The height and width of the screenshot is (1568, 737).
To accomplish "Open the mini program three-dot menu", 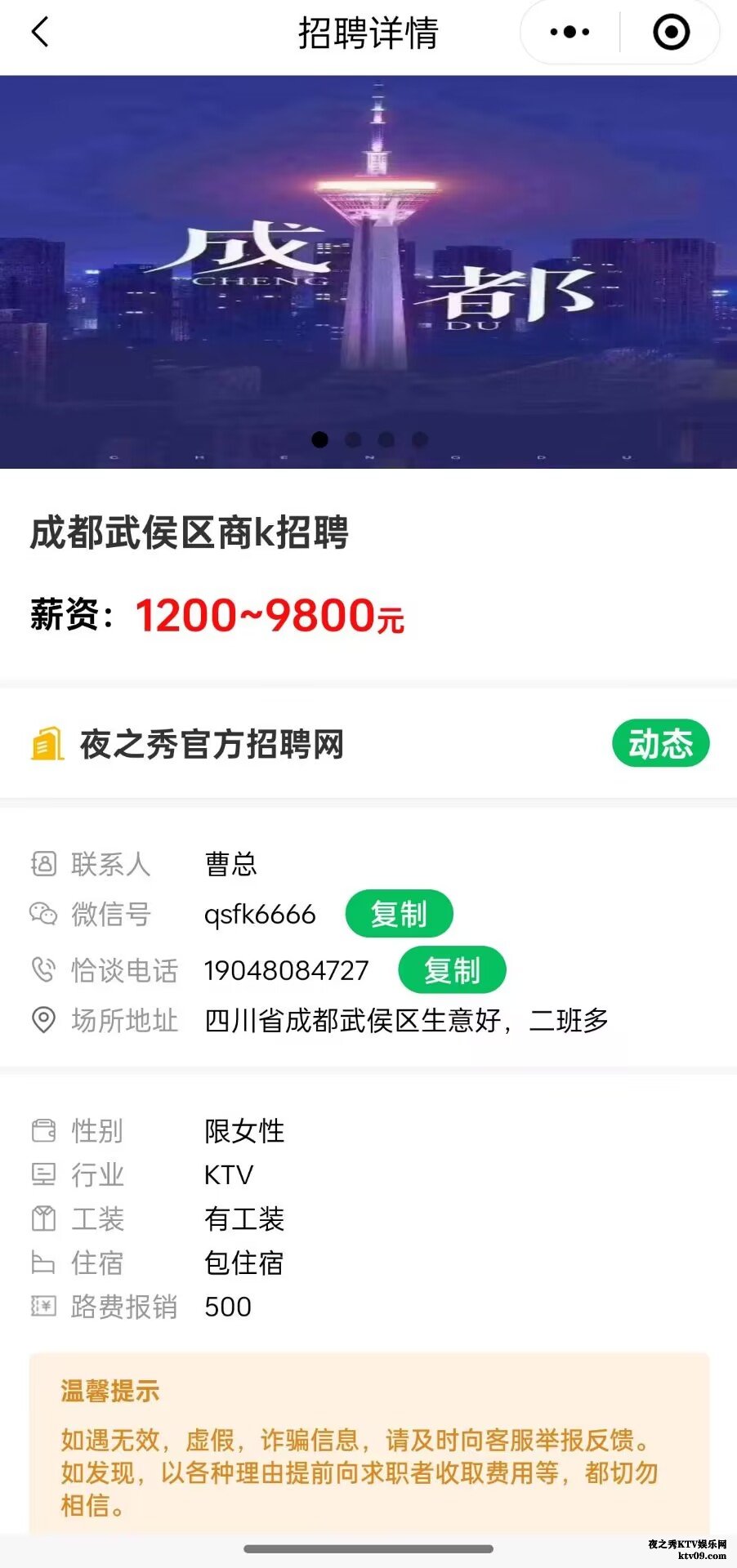I will click(569, 33).
